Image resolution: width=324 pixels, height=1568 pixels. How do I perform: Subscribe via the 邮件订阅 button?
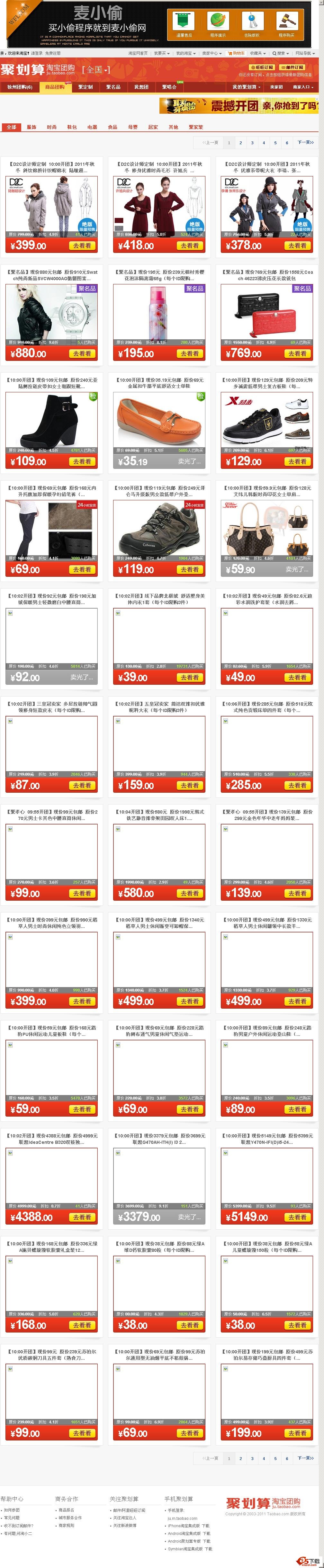(293, 67)
